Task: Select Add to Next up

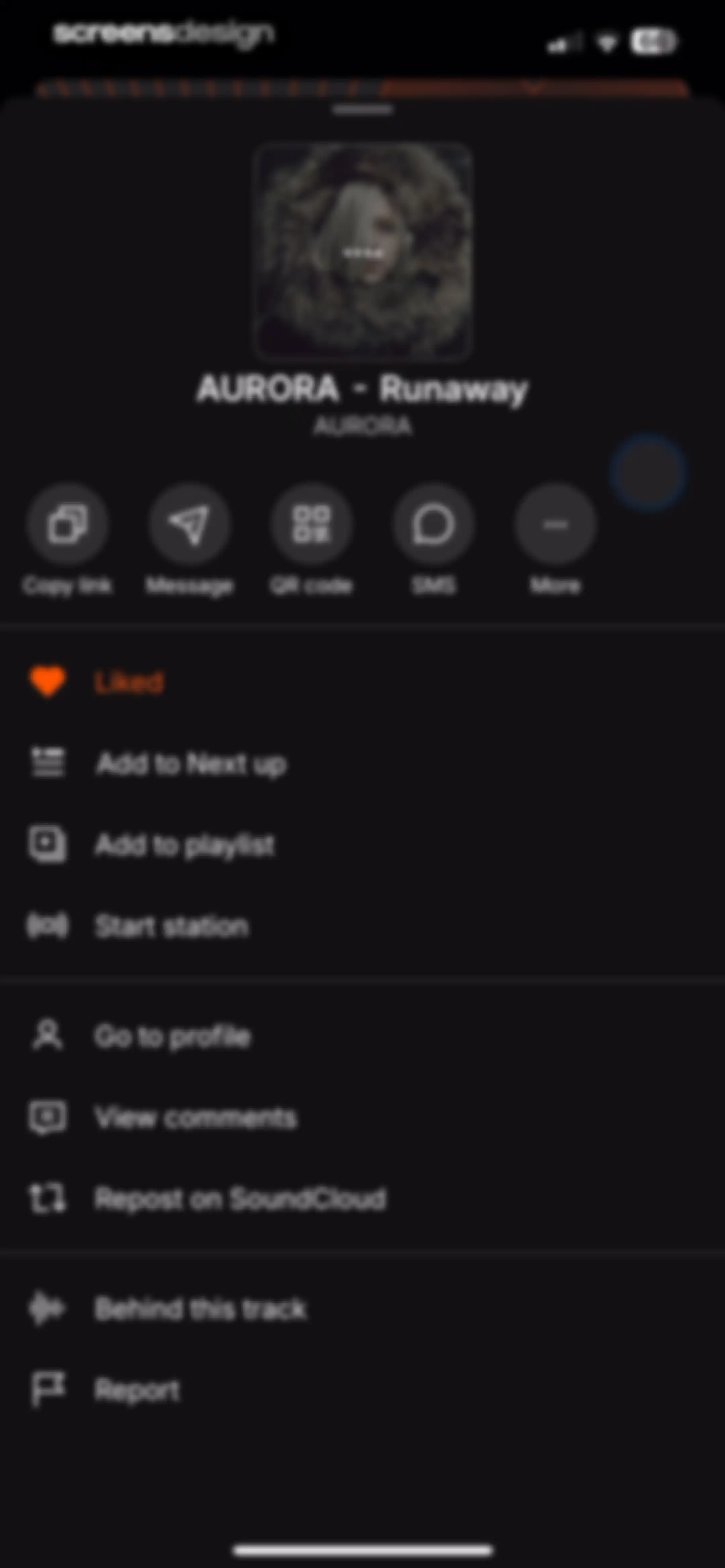Action: click(x=362, y=763)
